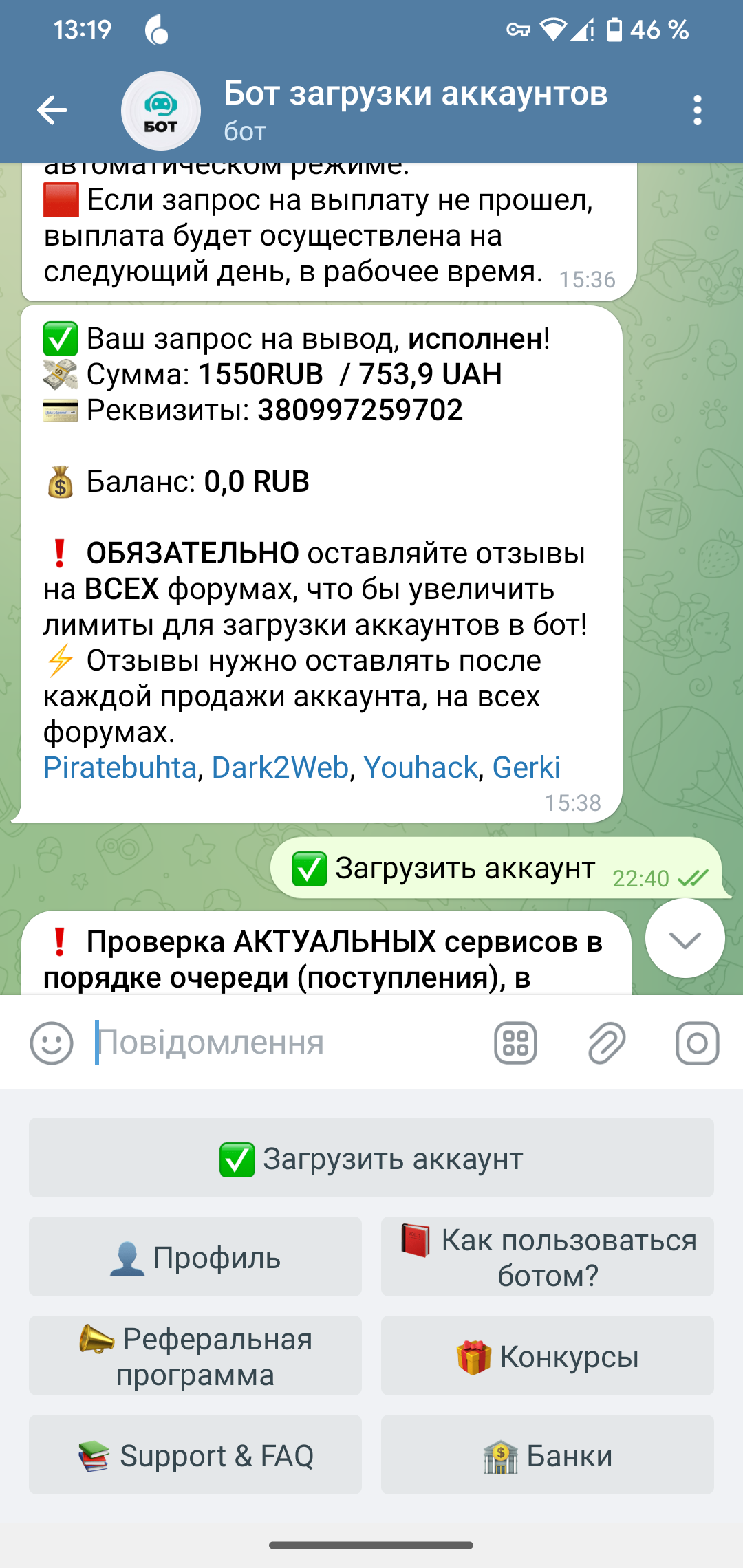Attach a file with the paperclip
The height and width of the screenshot is (1568, 743).
[607, 1043]
